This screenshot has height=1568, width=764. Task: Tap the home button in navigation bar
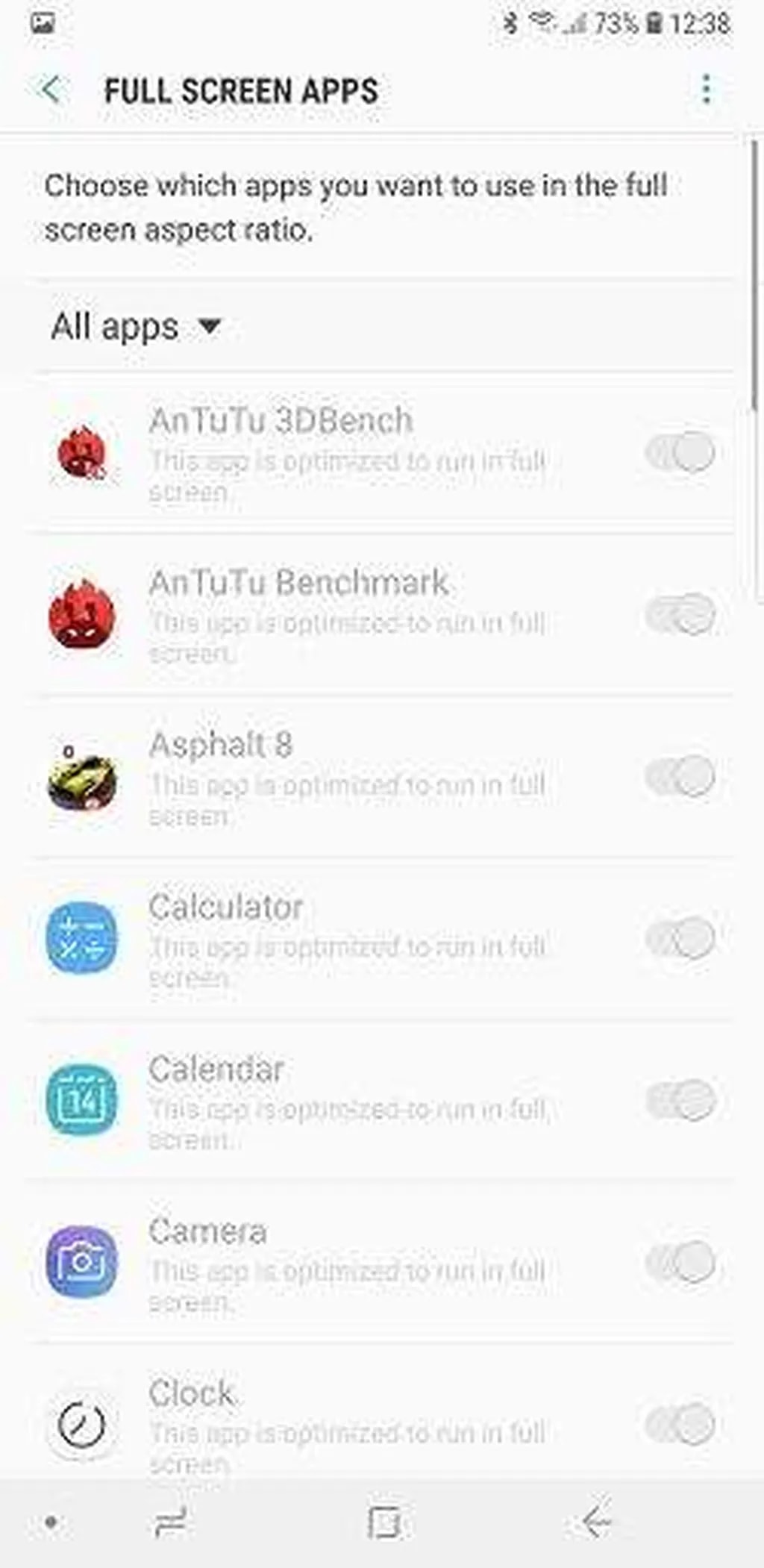pos(384,1522)
